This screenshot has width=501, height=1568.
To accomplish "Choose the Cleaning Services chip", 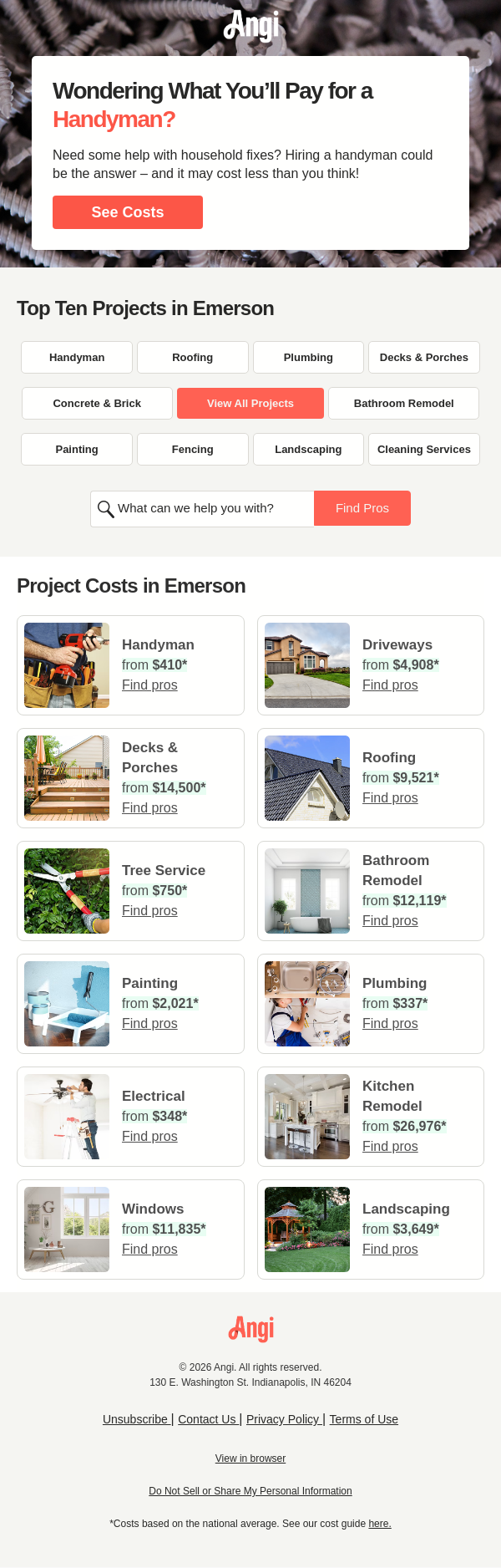I will point(423,449).
